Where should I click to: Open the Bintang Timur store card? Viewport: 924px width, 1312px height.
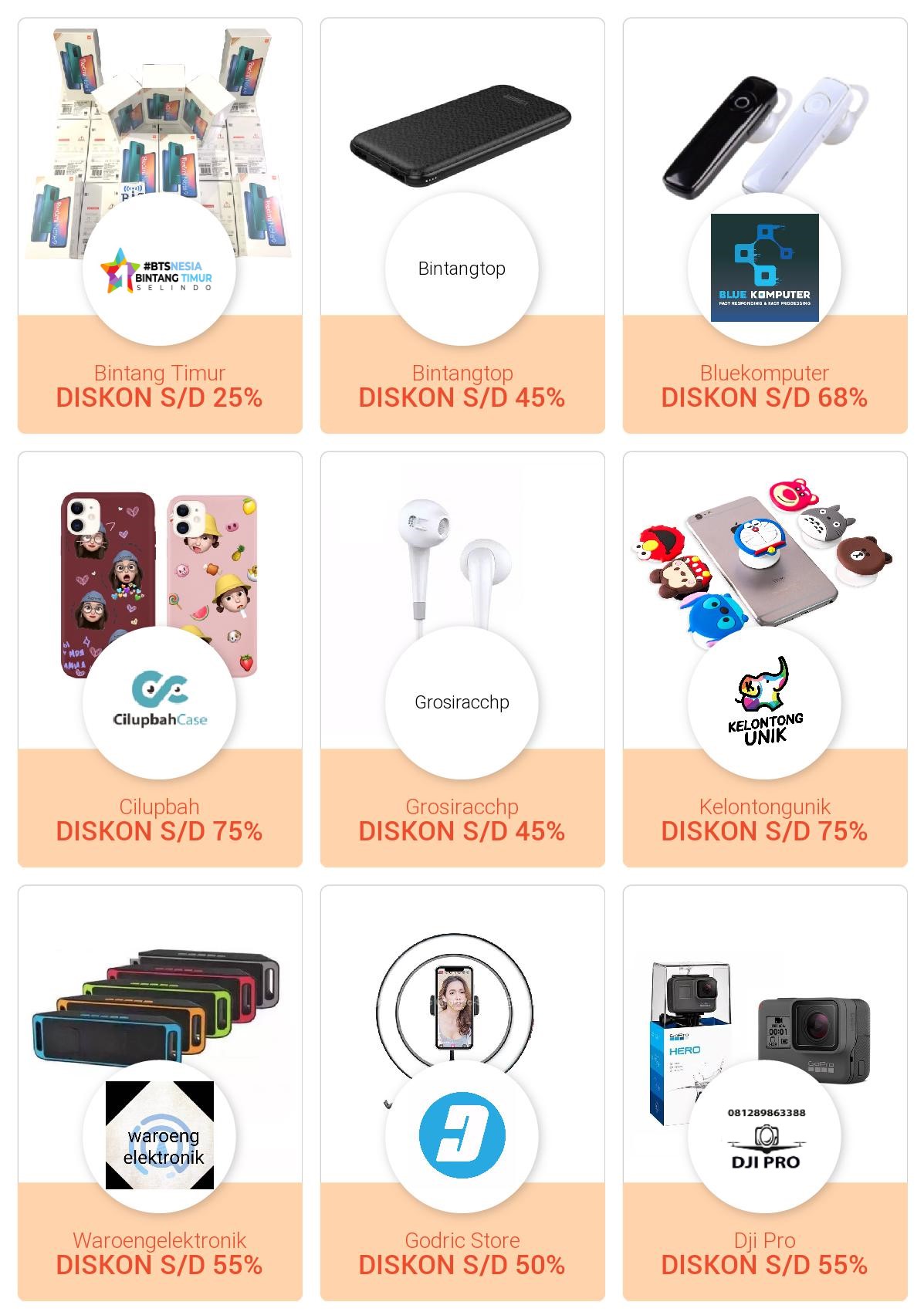(x=160, y=225)
